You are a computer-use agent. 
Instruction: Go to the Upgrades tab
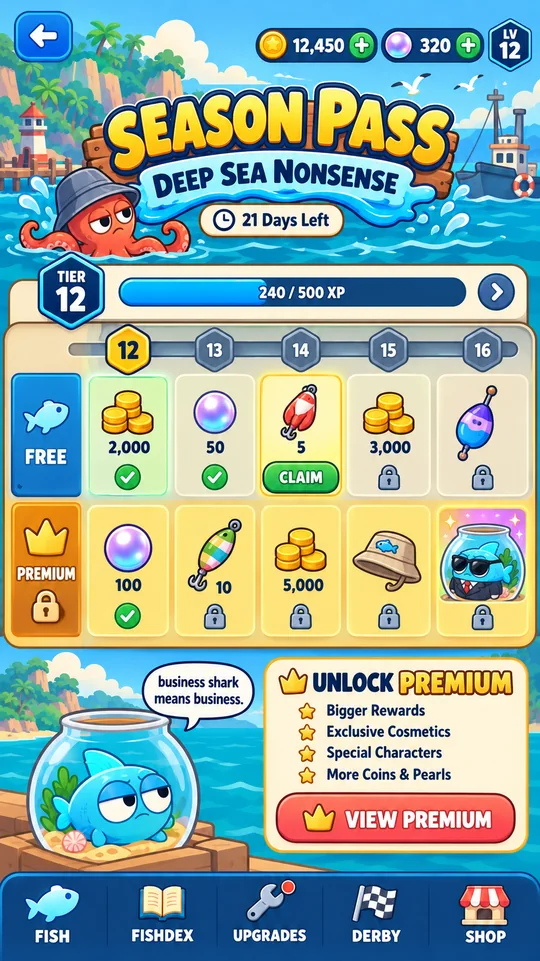pyautogui.click(x=270, y=914)
